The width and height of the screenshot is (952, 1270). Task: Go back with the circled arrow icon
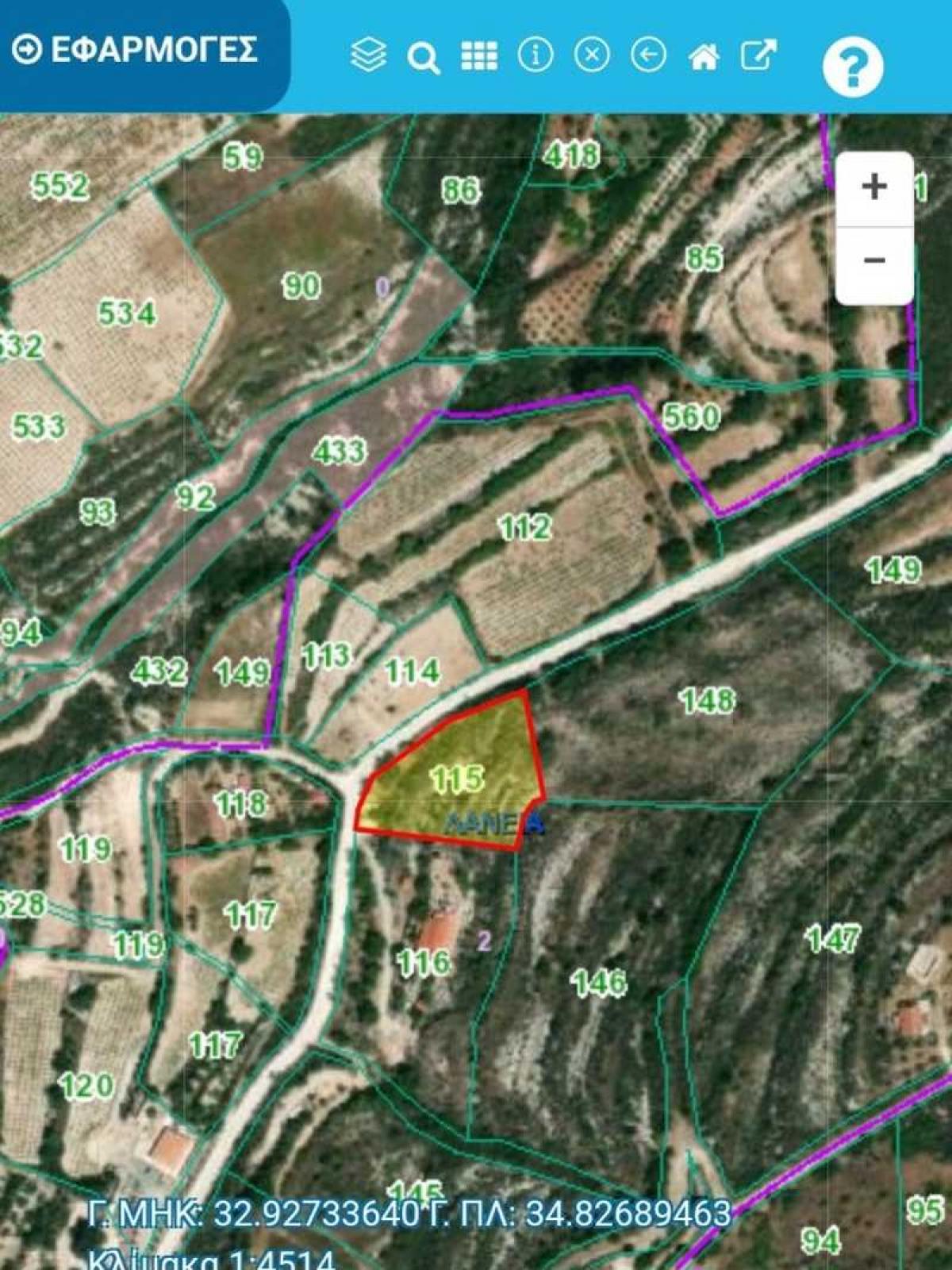click(648, 56)
